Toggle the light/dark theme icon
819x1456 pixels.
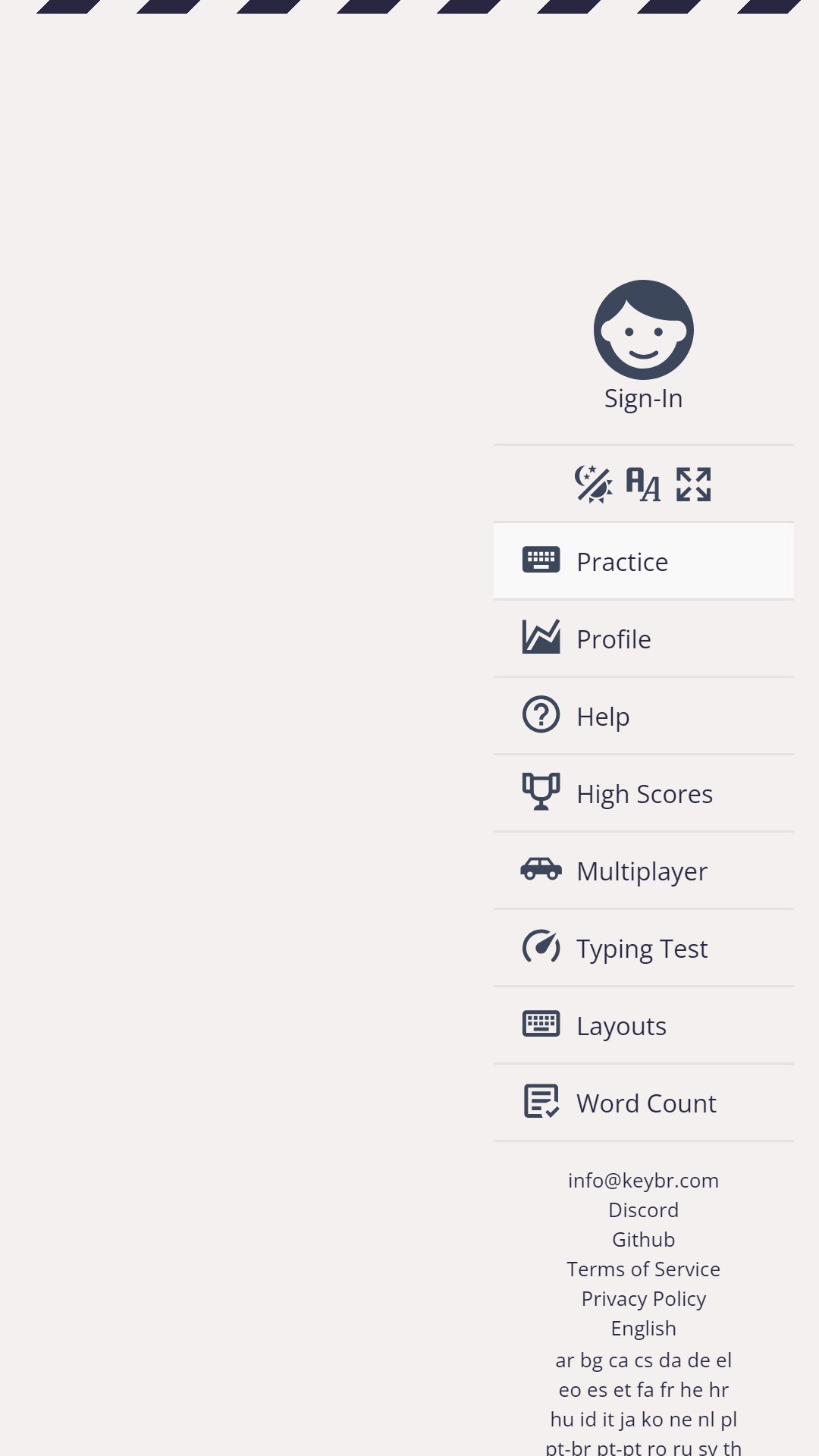coord(593,485)
